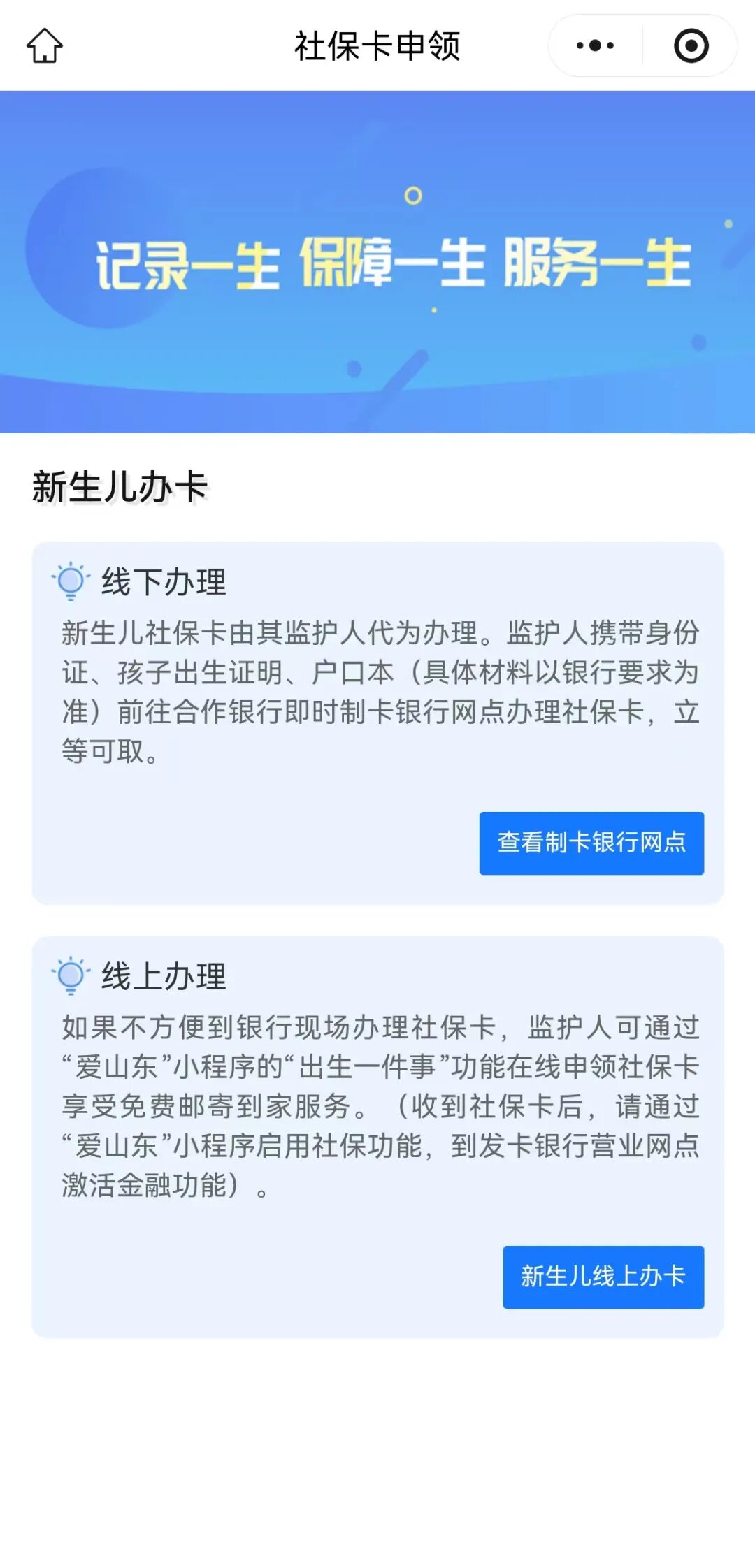Go to the mini program home page
The height and width of the screenshot is (1568, 755).
(45, 46)
